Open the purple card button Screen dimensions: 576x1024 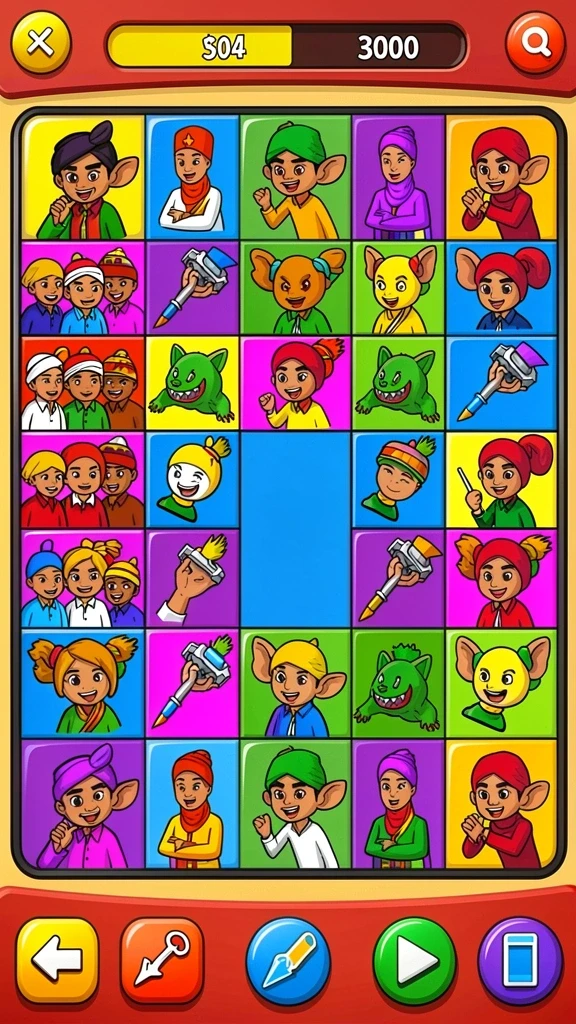coord(520,961)
